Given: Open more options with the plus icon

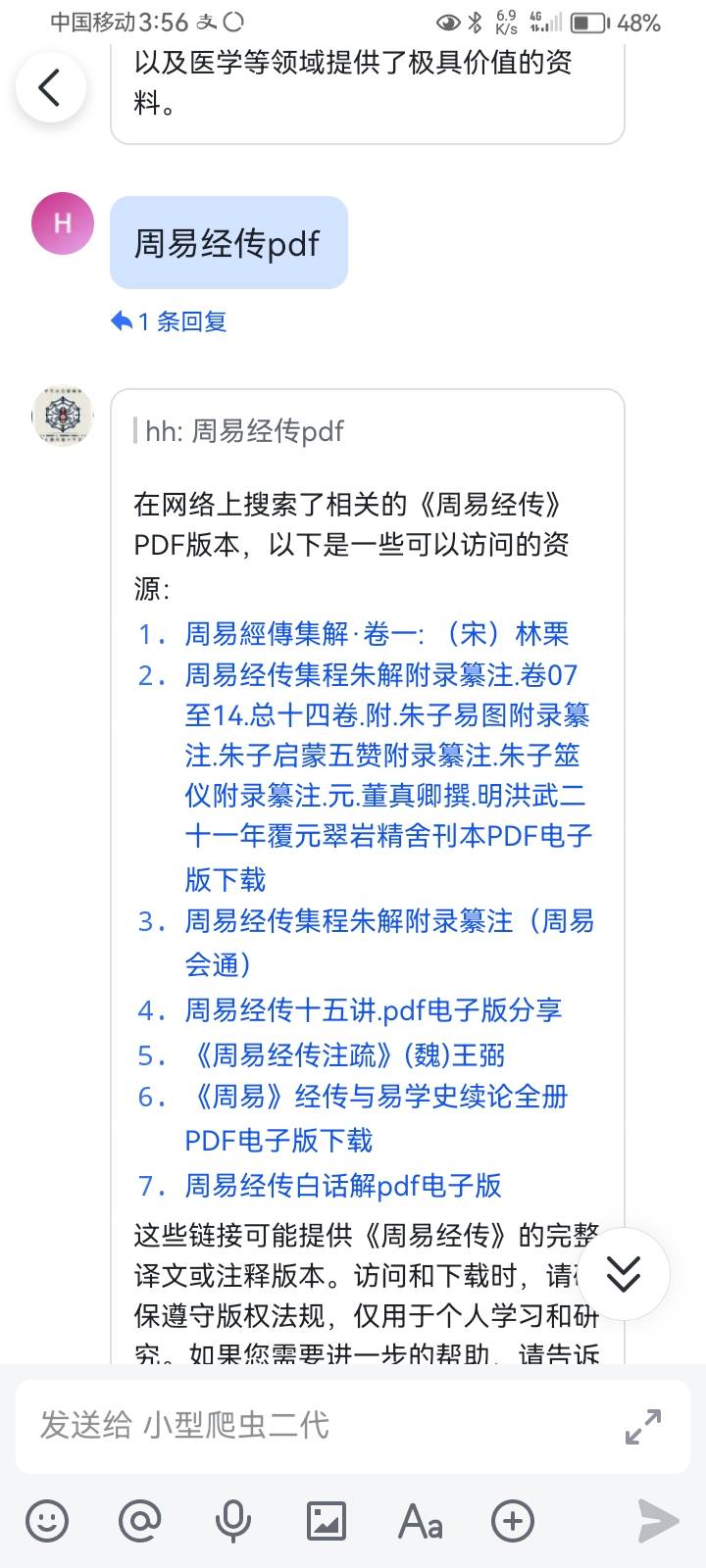Looking at the screenshot, I should click(x=511, y=1521).
